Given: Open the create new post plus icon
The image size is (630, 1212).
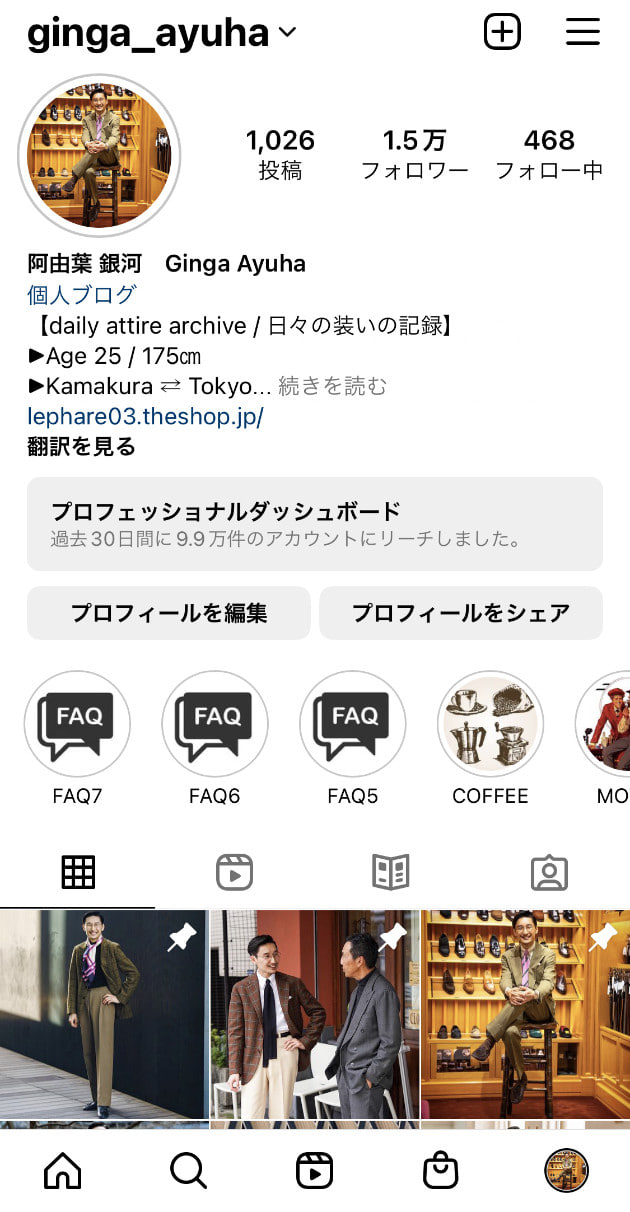Looking at the screenshot, I should [502, 32].
